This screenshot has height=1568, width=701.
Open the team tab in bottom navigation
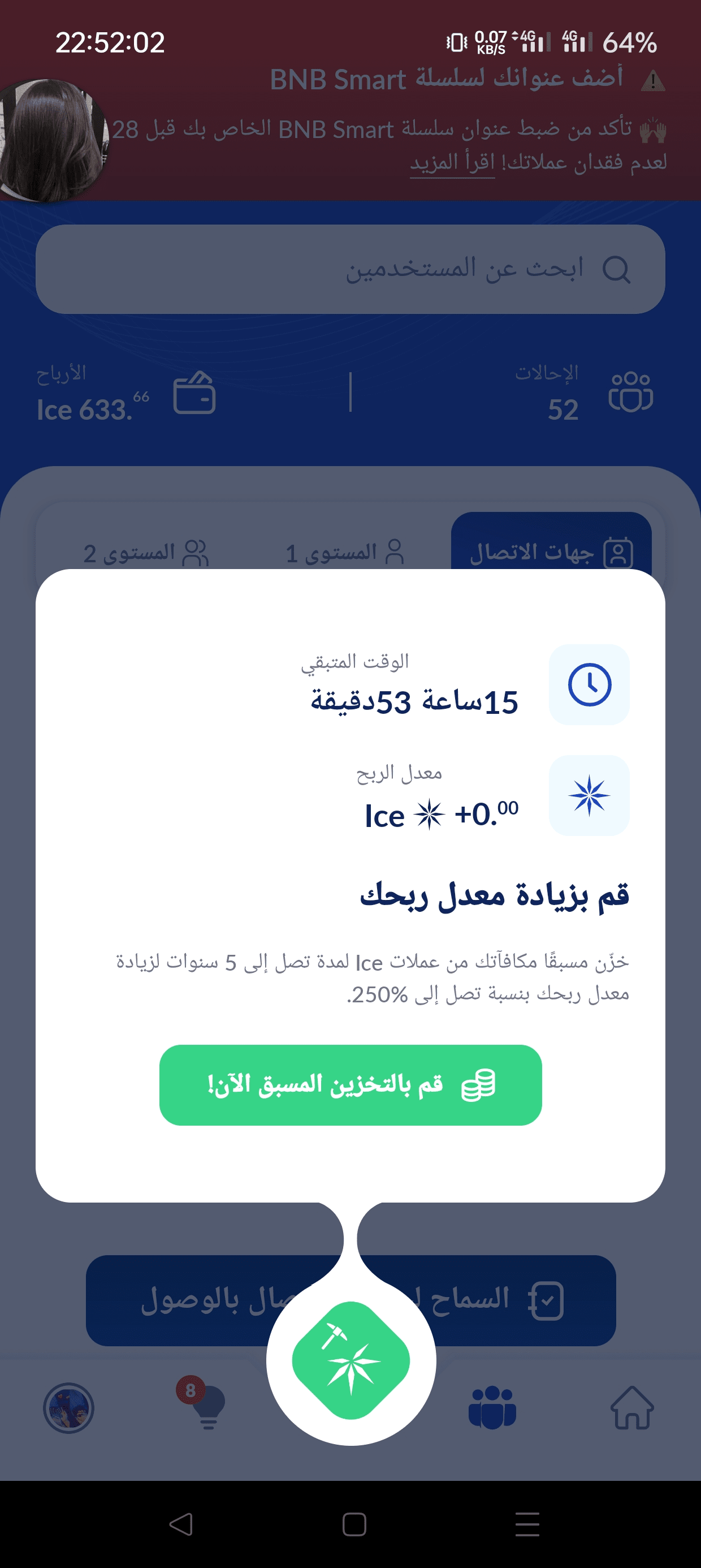tap(492, 1407)
